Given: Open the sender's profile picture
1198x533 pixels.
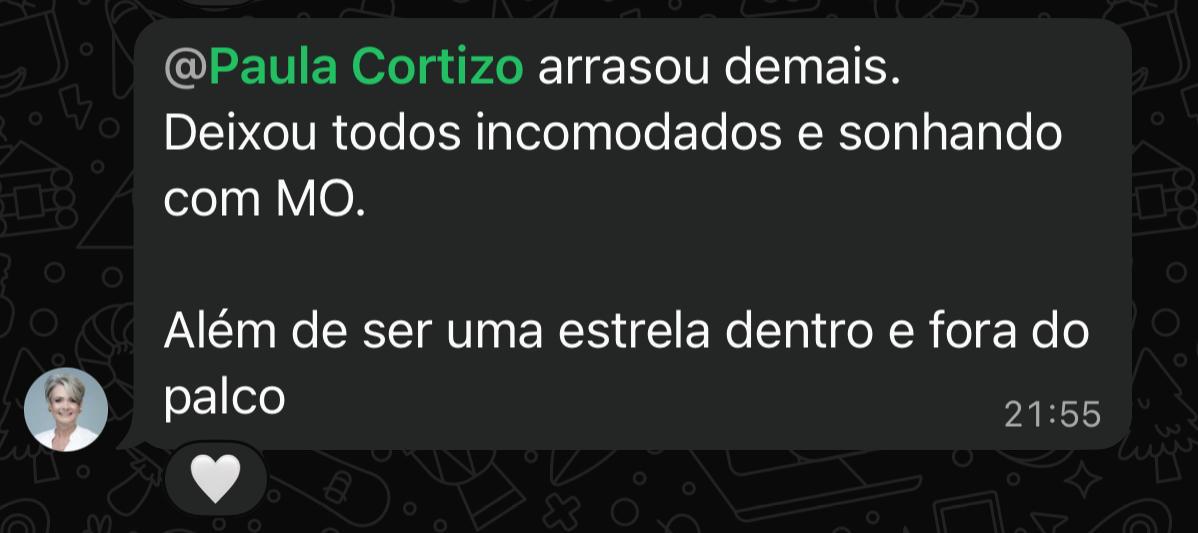Looking at the screenshot, I should pyautogui.click(x=65, y=410).
